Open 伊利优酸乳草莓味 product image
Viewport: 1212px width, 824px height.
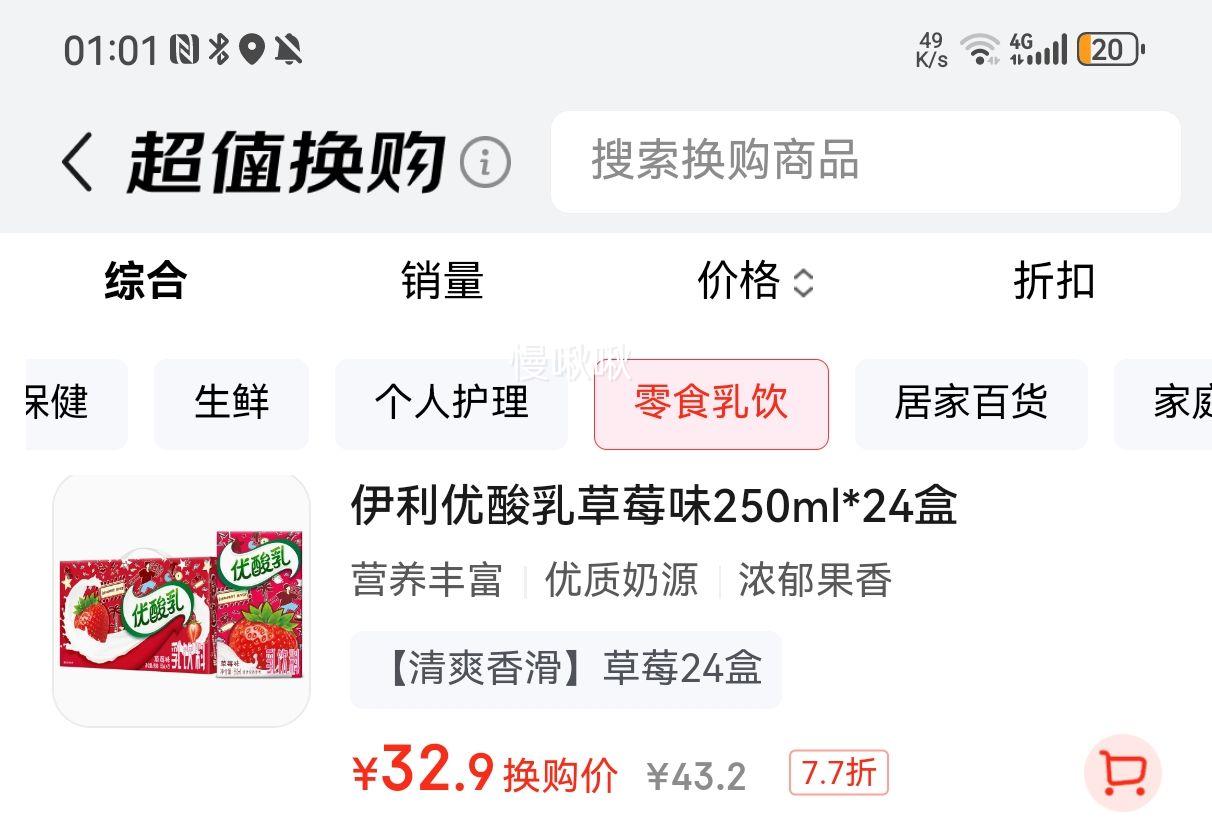(x=181, y=600)
